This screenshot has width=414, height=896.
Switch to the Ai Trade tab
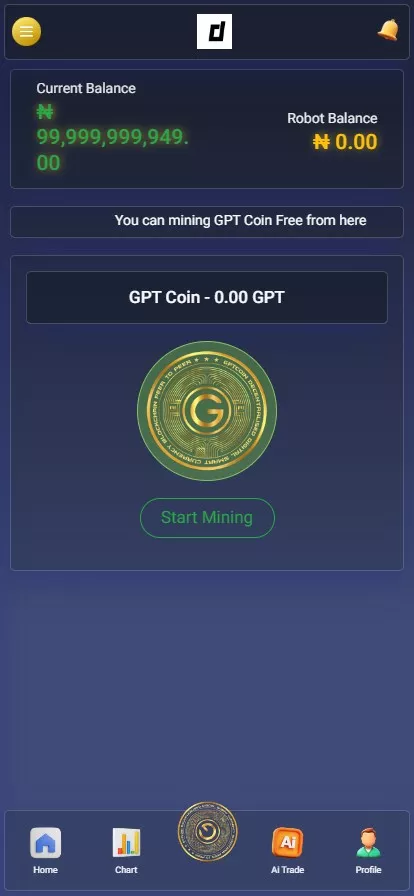coord(288,851)
